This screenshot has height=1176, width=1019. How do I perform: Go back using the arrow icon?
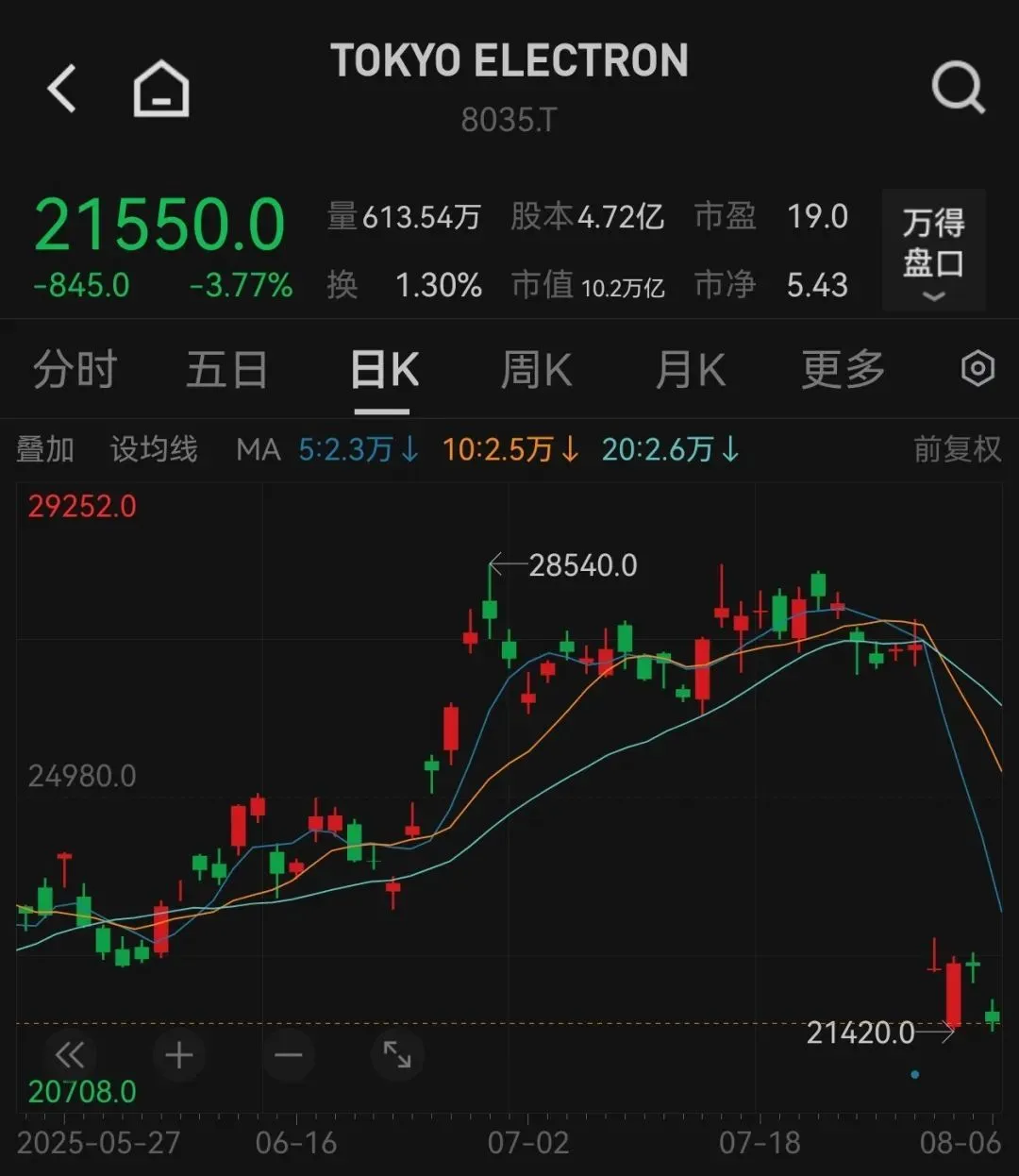(x=62, y=90)
